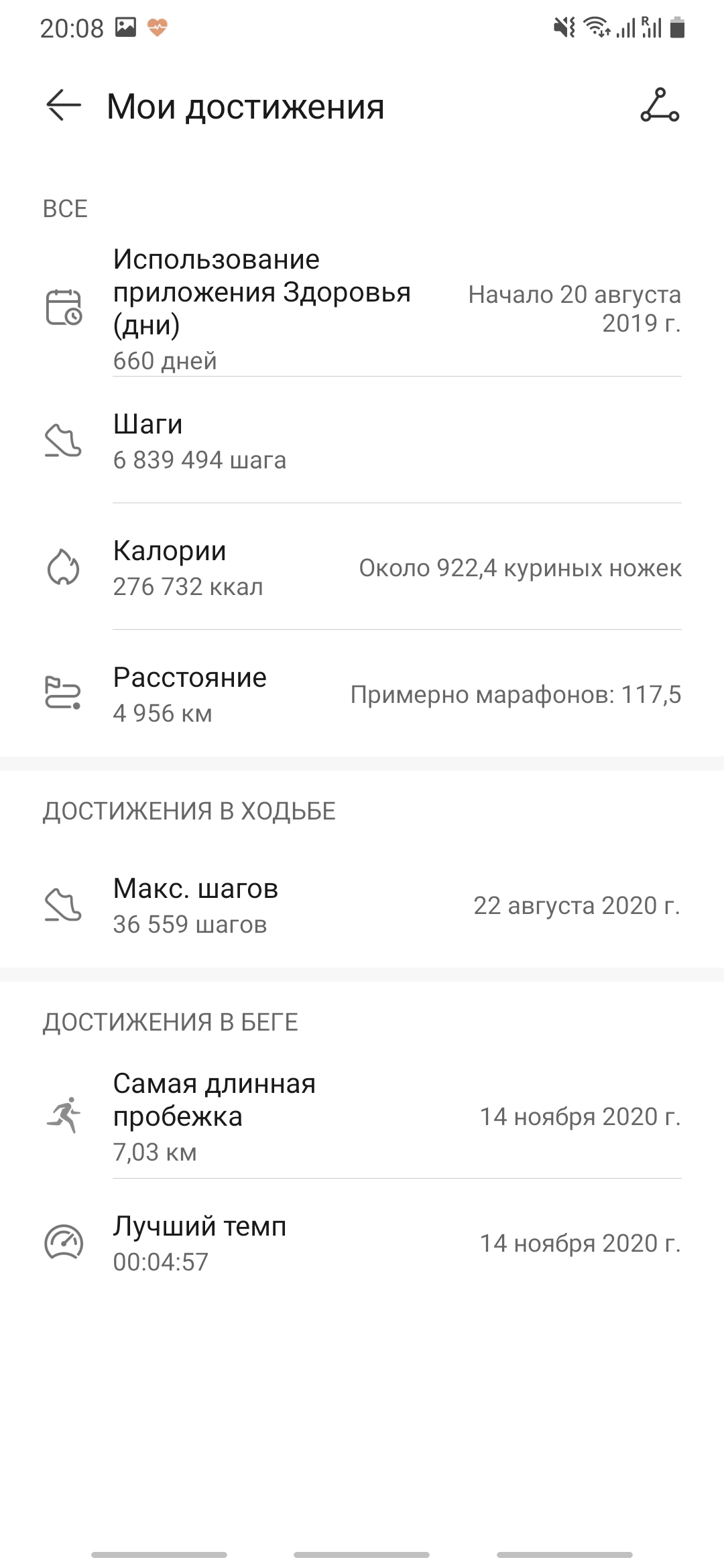Share my achievements
724x1568 pixels.
(660, 106)
